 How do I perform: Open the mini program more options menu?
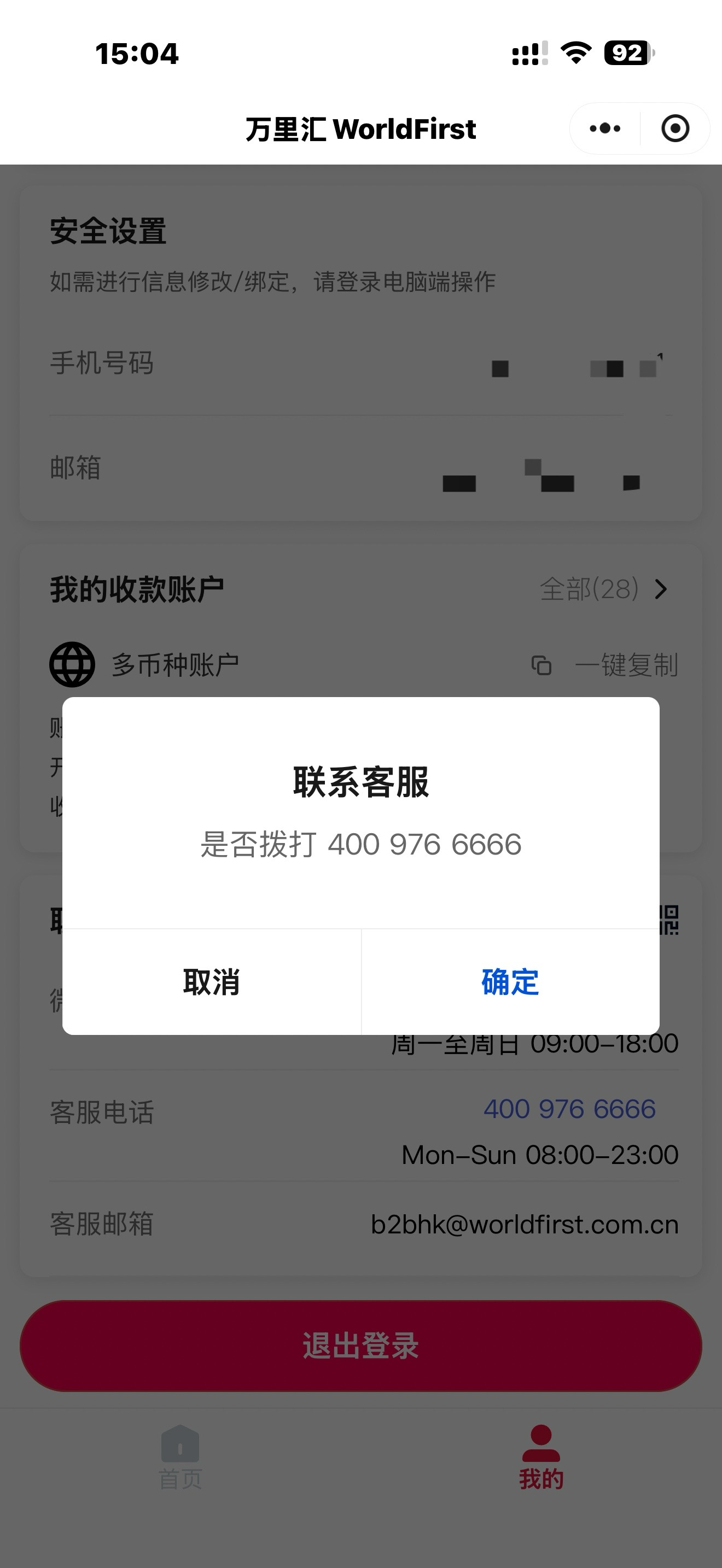coord(605,128)
